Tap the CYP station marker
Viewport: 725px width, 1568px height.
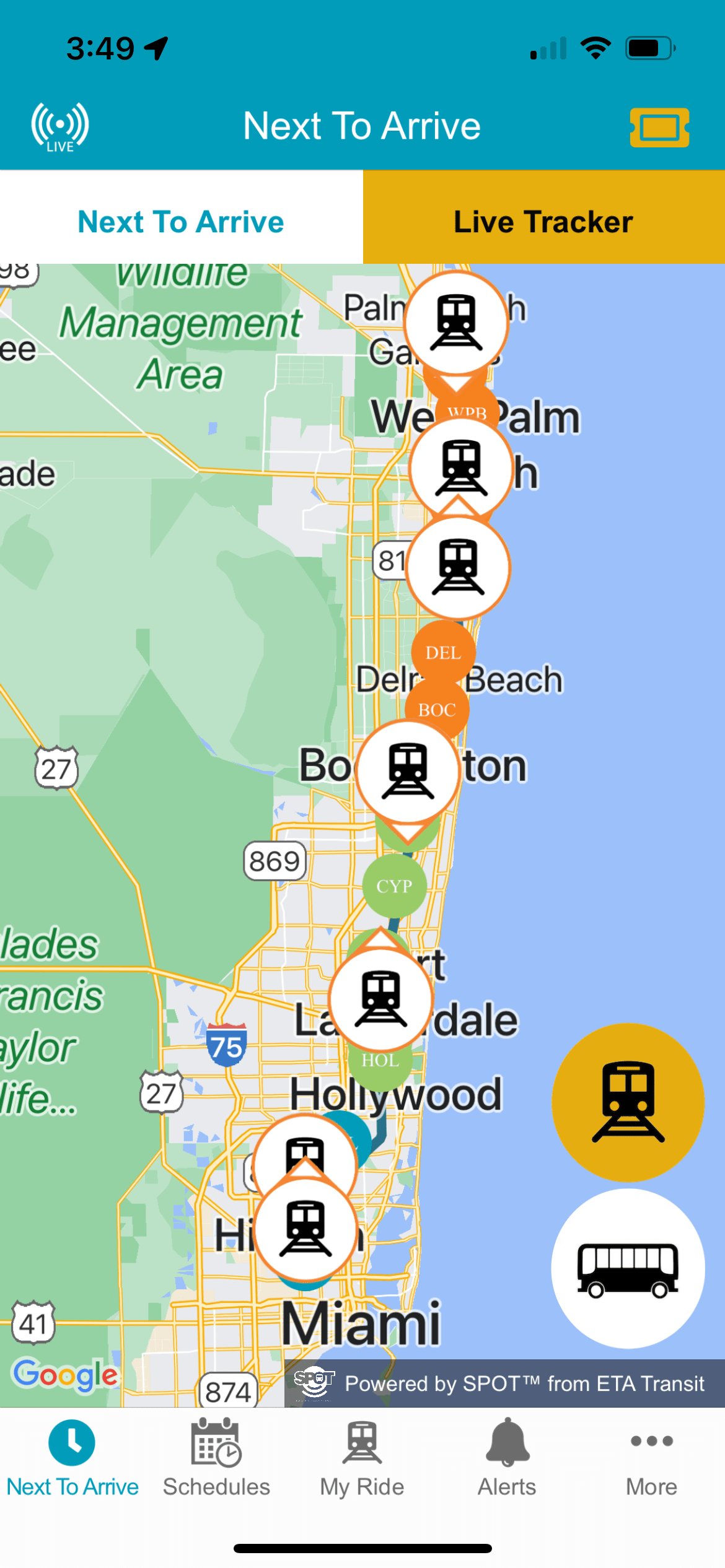394,886
